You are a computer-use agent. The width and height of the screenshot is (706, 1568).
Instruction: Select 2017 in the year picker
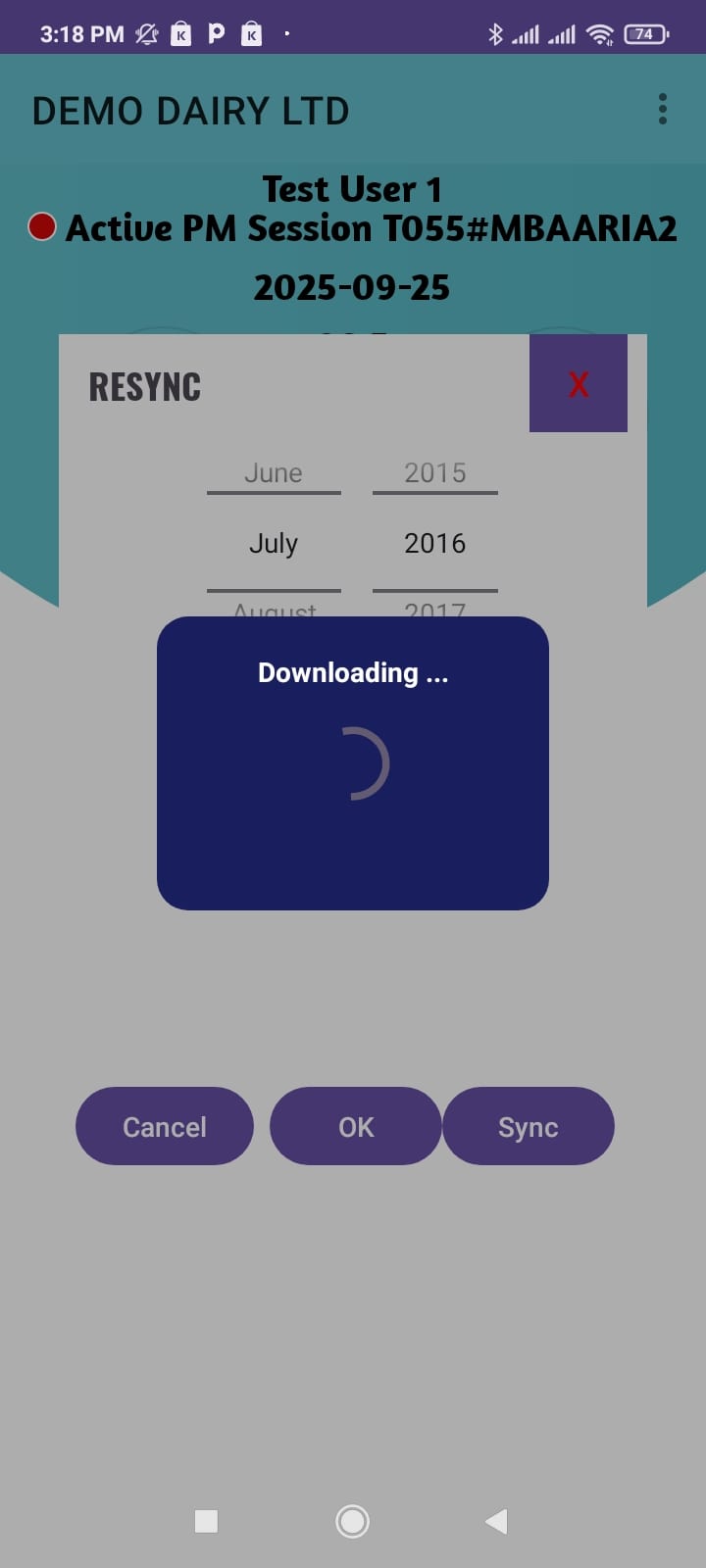[x=434, y=610]
